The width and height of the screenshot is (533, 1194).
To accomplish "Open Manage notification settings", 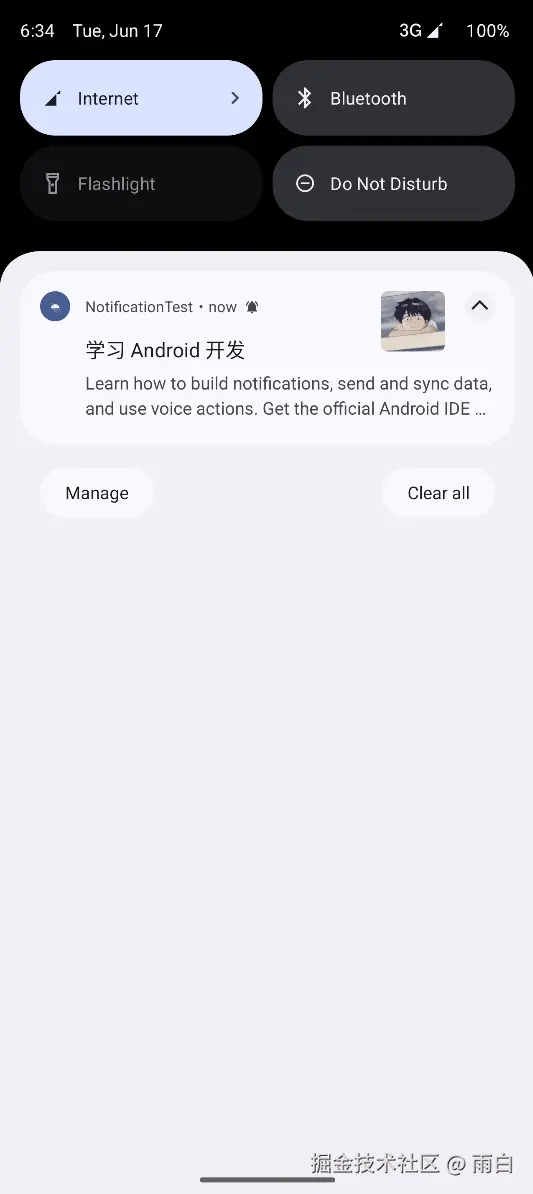I will (x=97, y=493).
